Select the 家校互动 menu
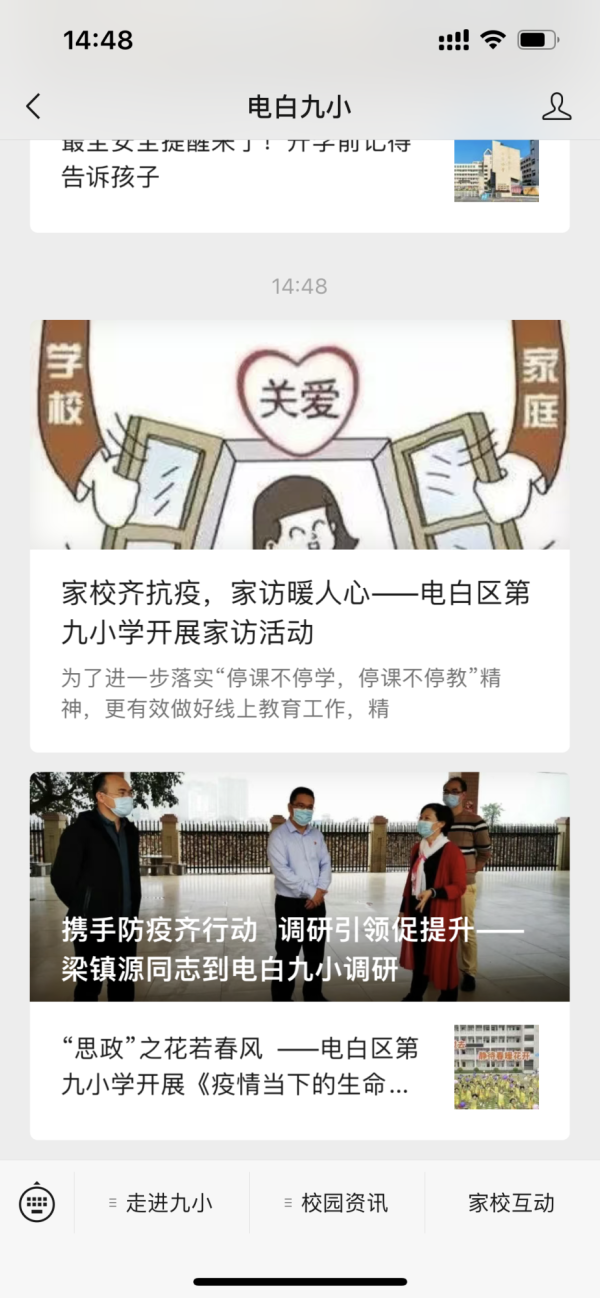 pyautogui.click(x=511, y=1203)
